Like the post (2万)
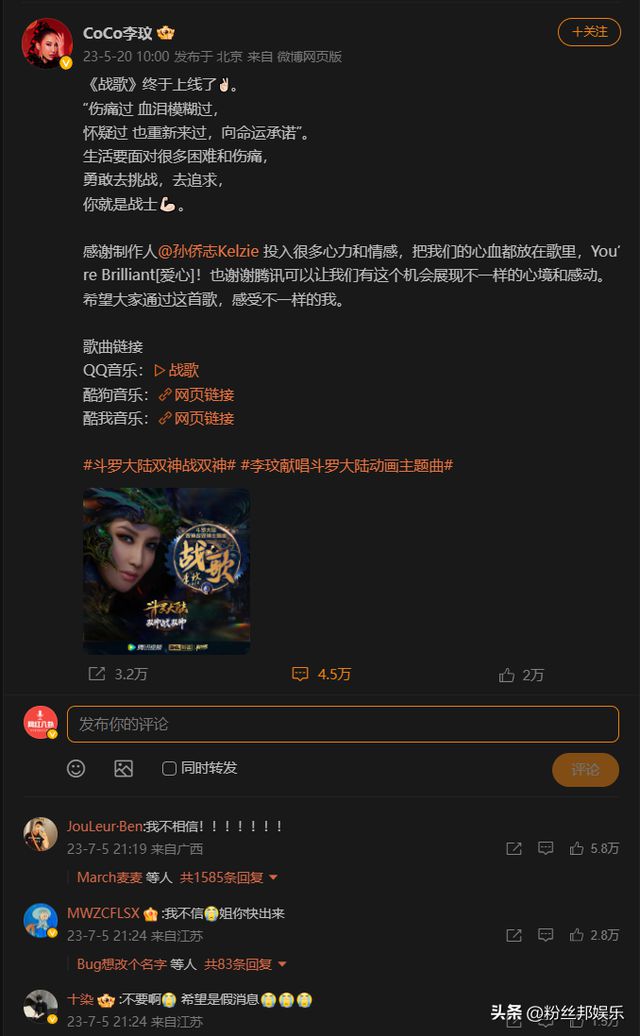Image resolution: width=640 pixels, height=1036 pixels. pyautogui.click(x=521, y=675)
